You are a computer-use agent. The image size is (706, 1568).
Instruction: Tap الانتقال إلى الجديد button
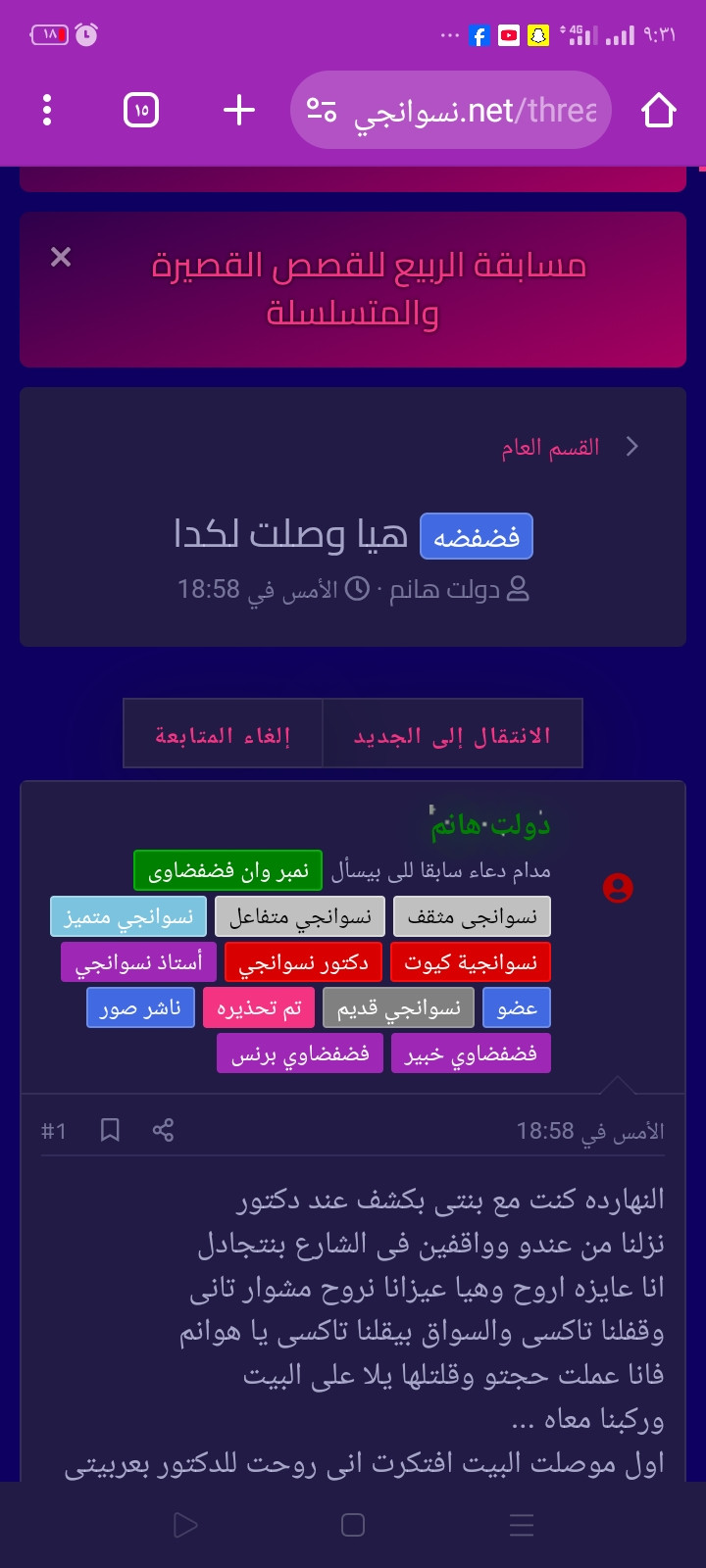(452, 734)
